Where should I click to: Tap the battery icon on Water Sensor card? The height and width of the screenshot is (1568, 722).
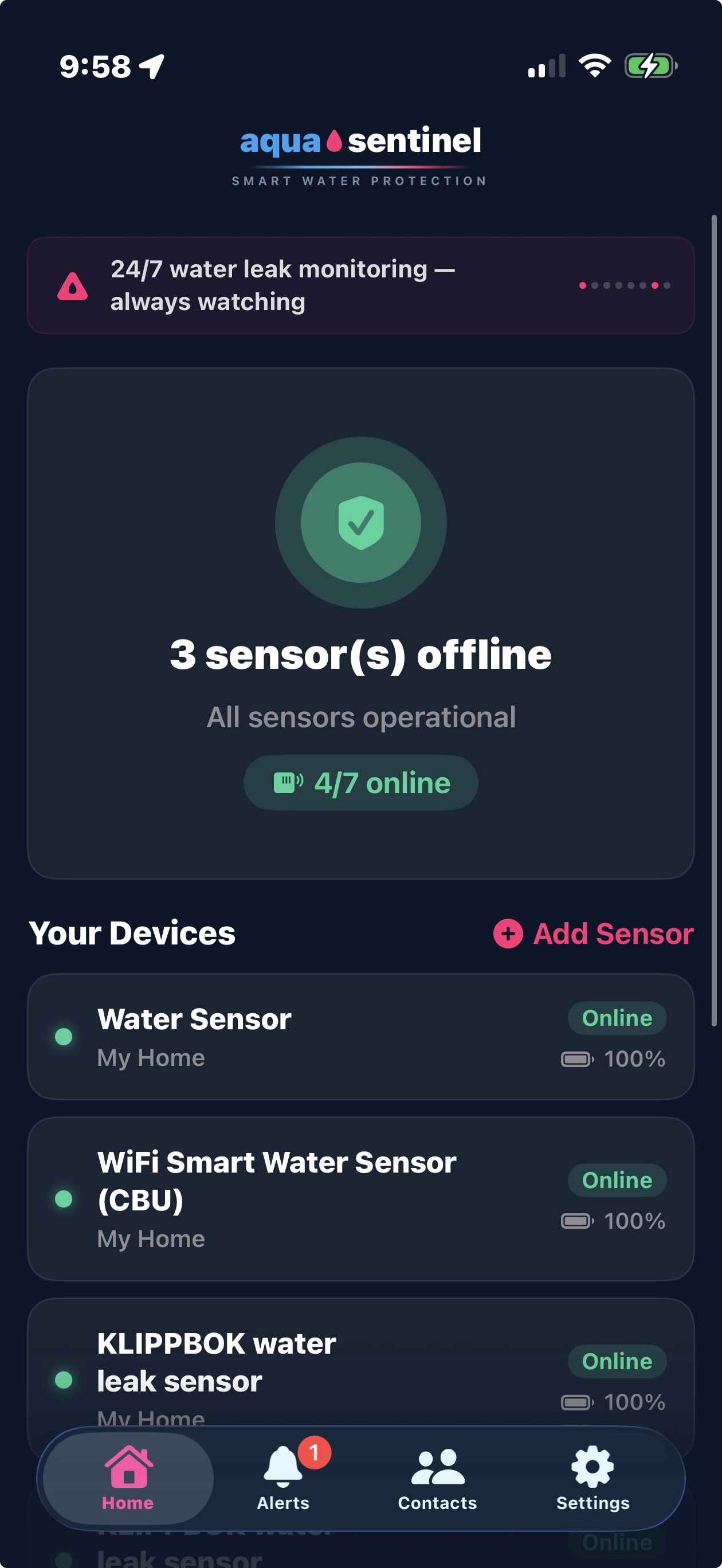click(575, 1058)
